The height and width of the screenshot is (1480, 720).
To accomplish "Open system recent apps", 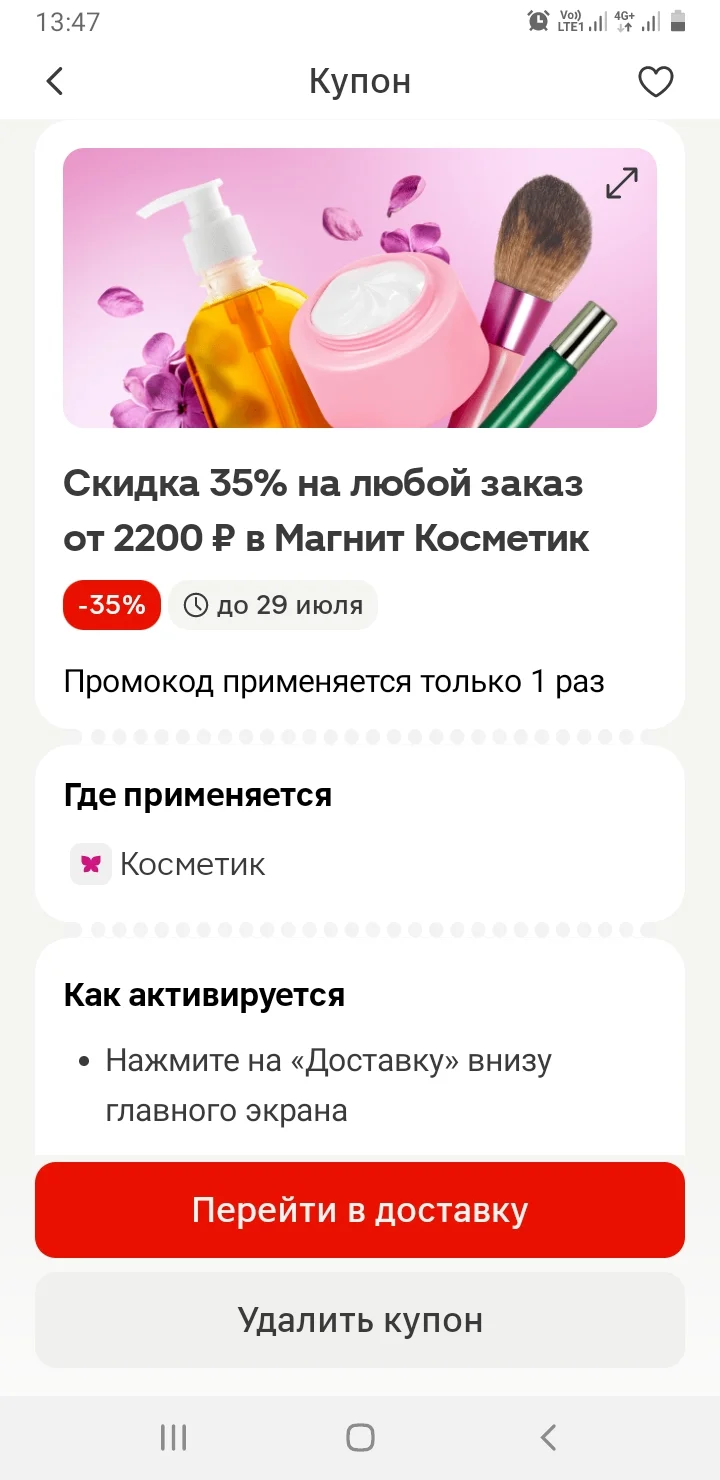I will click(173, 1438).
